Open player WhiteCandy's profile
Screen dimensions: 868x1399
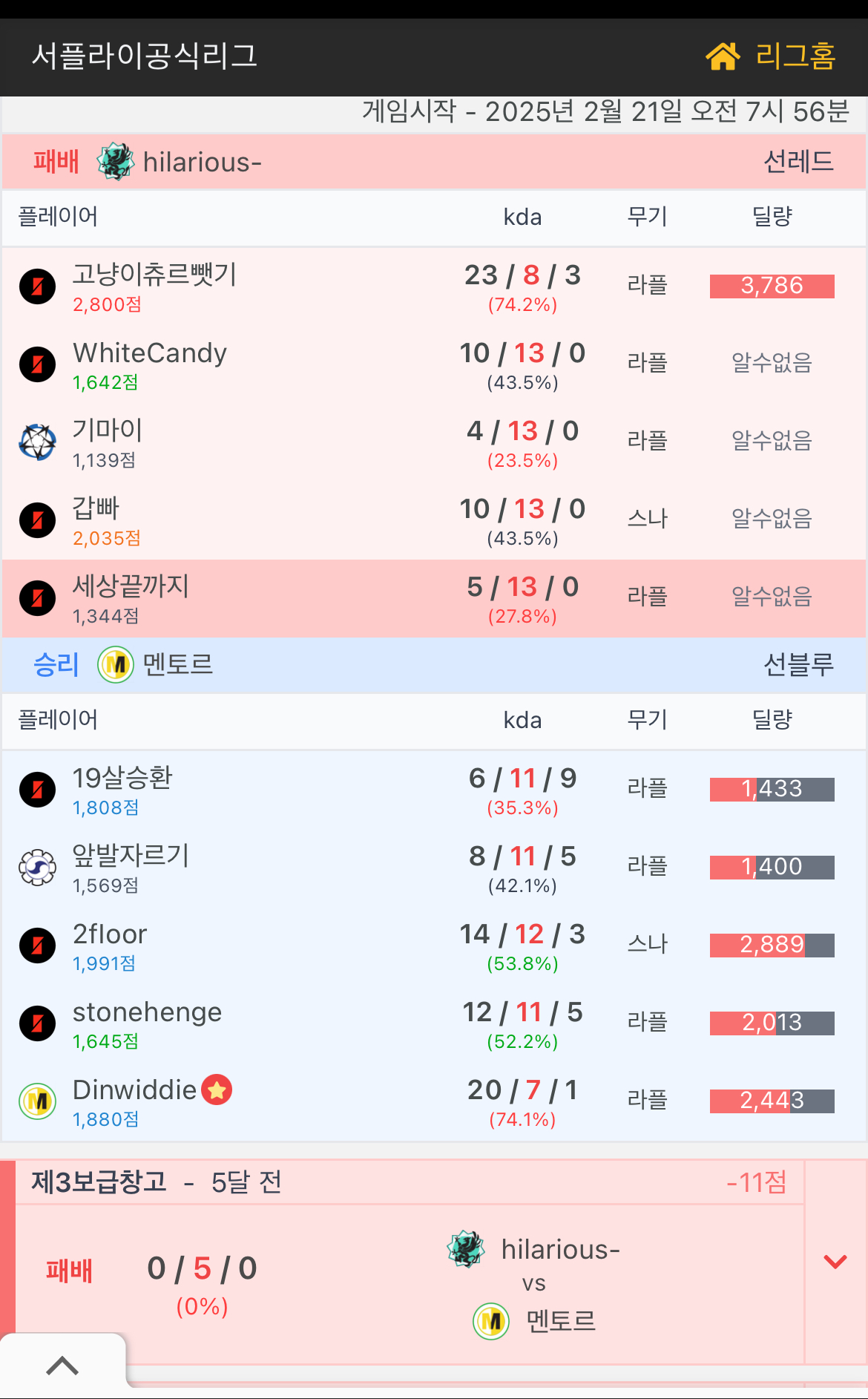149,353
